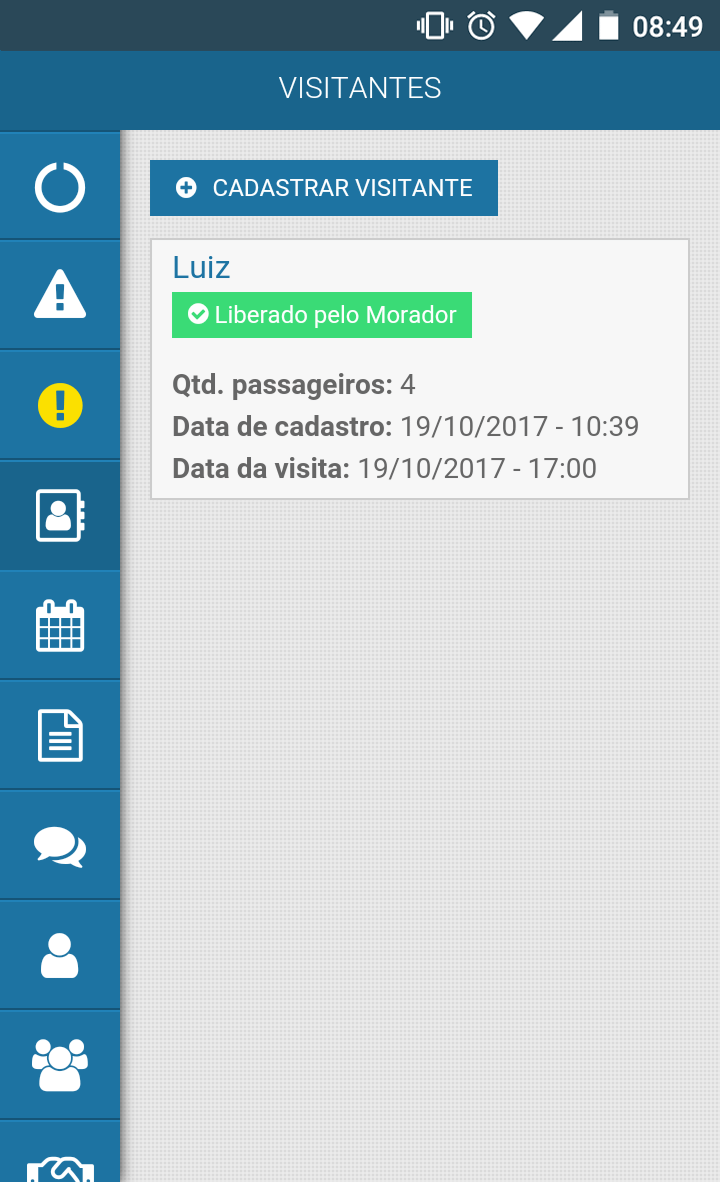
Task: Open the chat bubbles messages section
Action: pos(60,845)
